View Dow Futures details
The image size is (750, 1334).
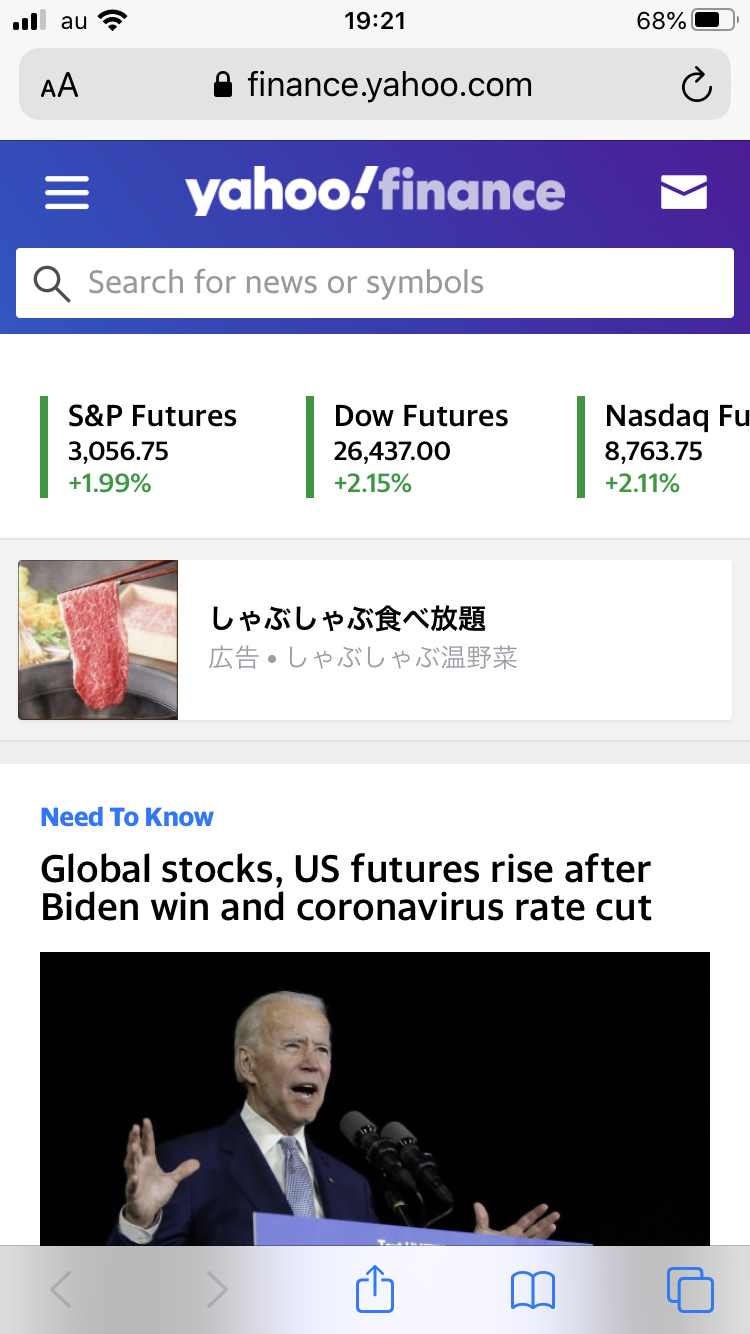click(x=421, y=448)
